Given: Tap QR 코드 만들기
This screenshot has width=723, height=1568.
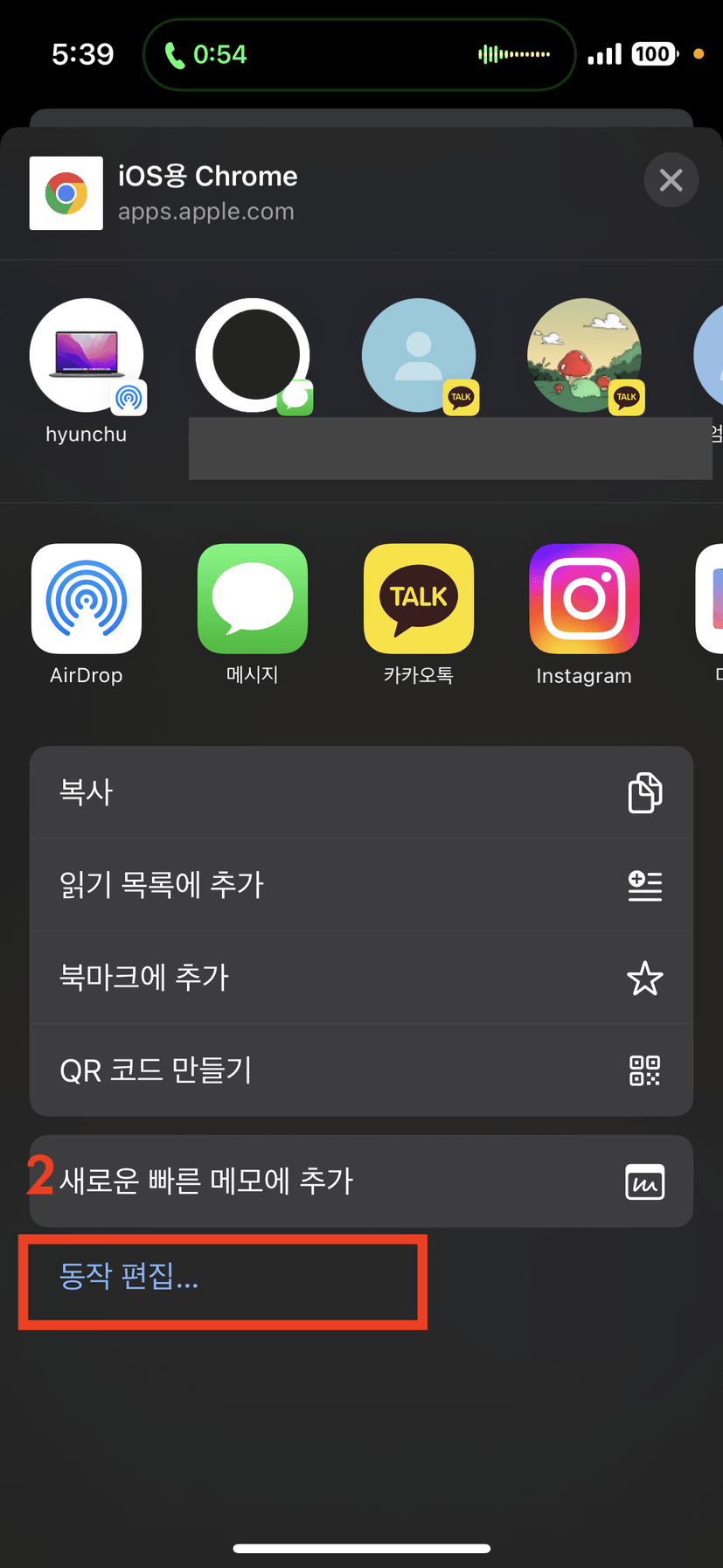Looking at the screenshot, I should click(x=361, y=1070).
